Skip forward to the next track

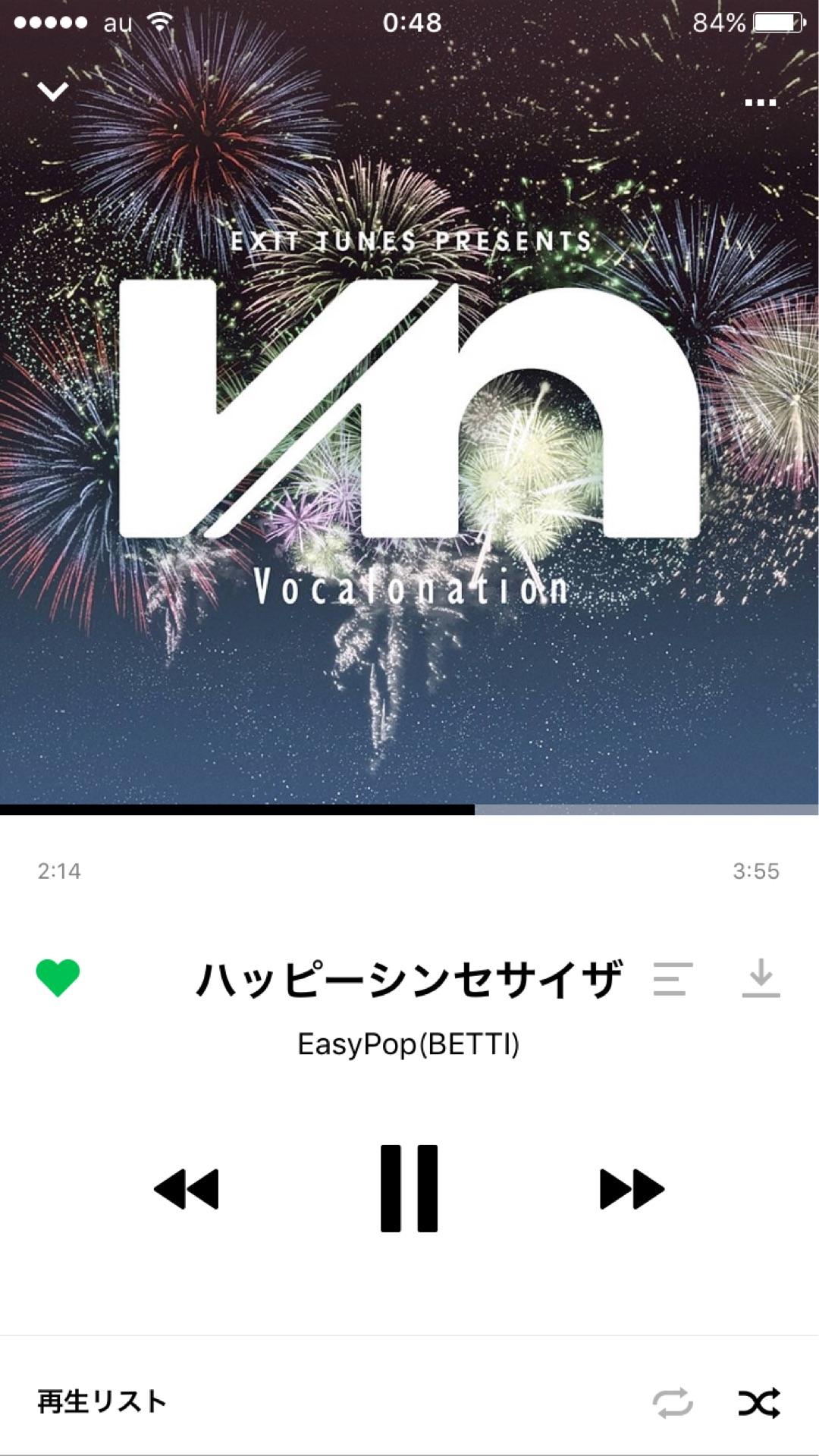coord(632,1188)
